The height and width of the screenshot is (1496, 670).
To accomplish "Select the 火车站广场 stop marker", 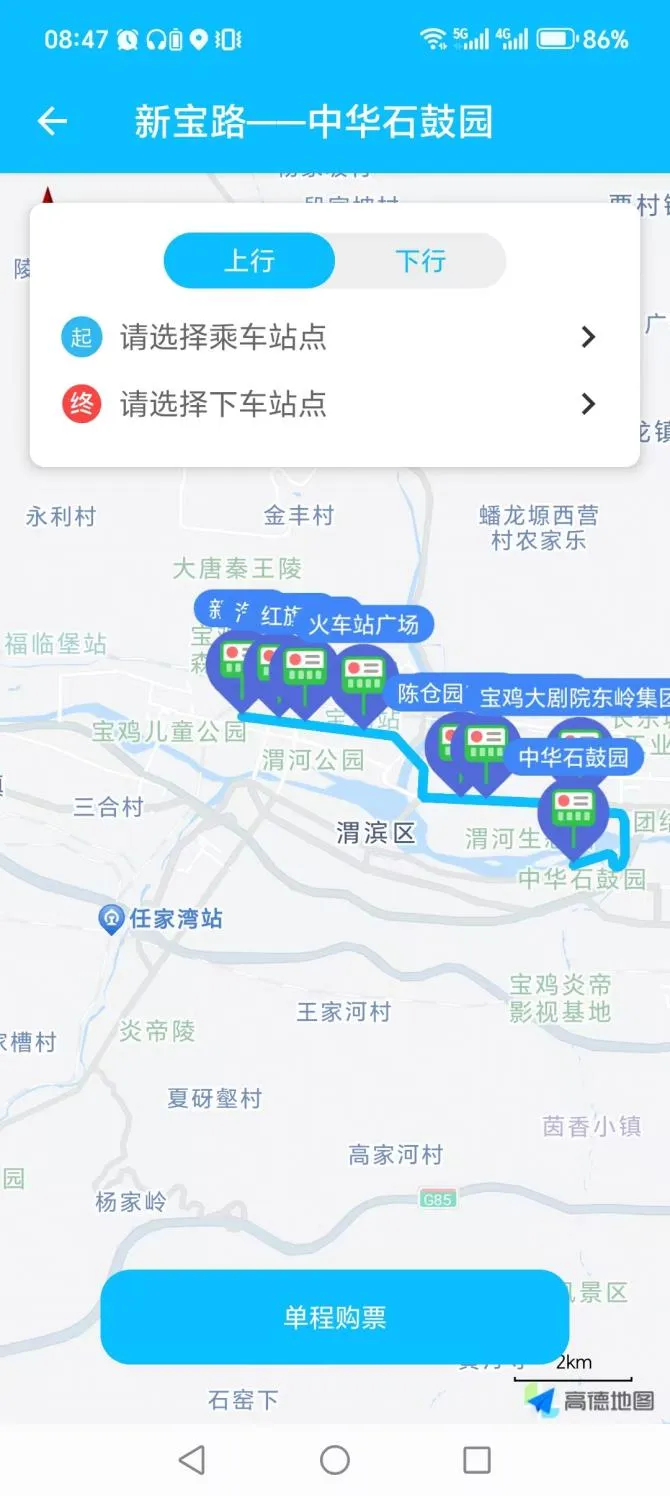I will point(364,678).
